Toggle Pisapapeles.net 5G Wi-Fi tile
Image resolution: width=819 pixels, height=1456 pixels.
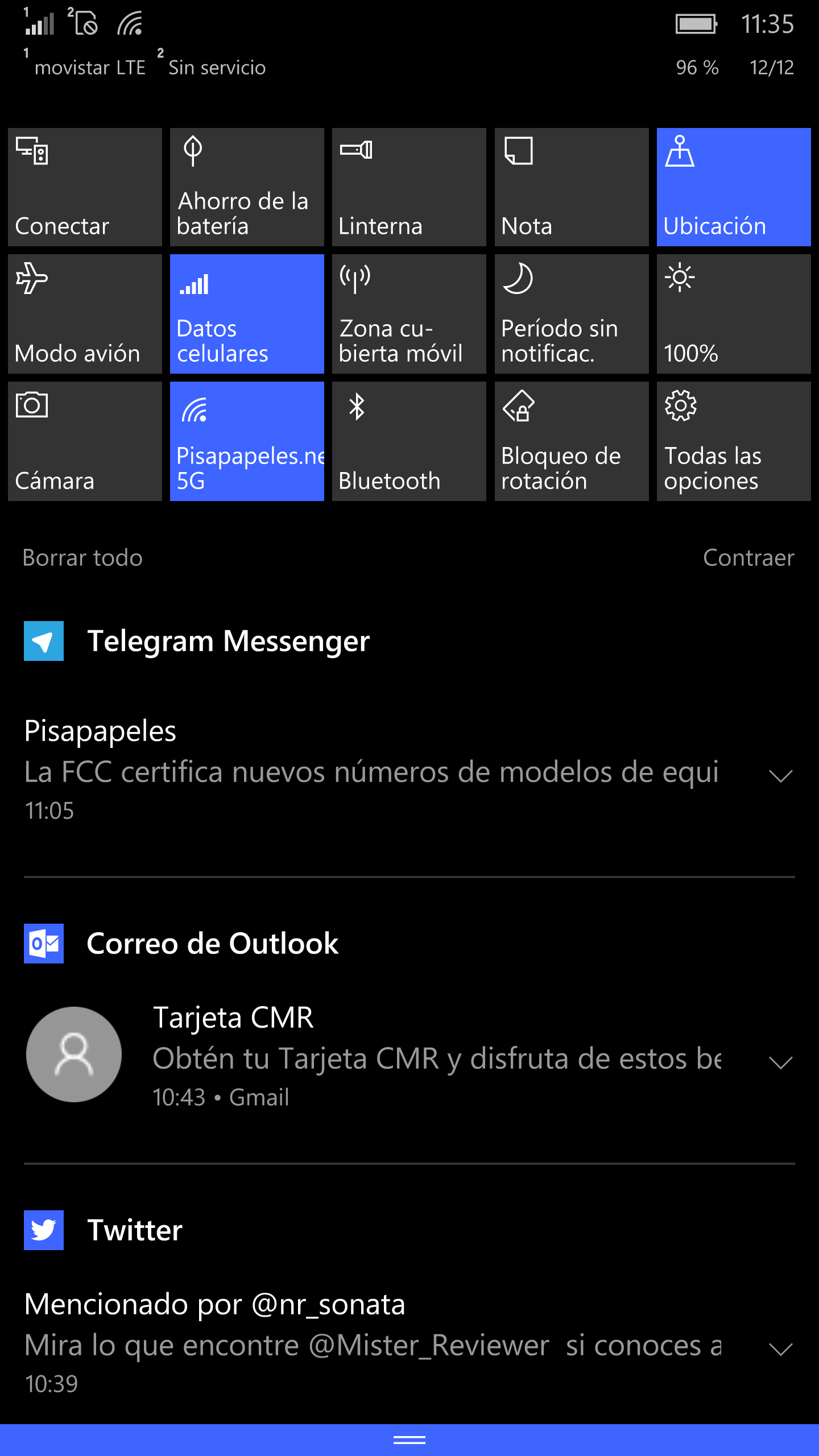pyautogui.click(x=247, y=441)
